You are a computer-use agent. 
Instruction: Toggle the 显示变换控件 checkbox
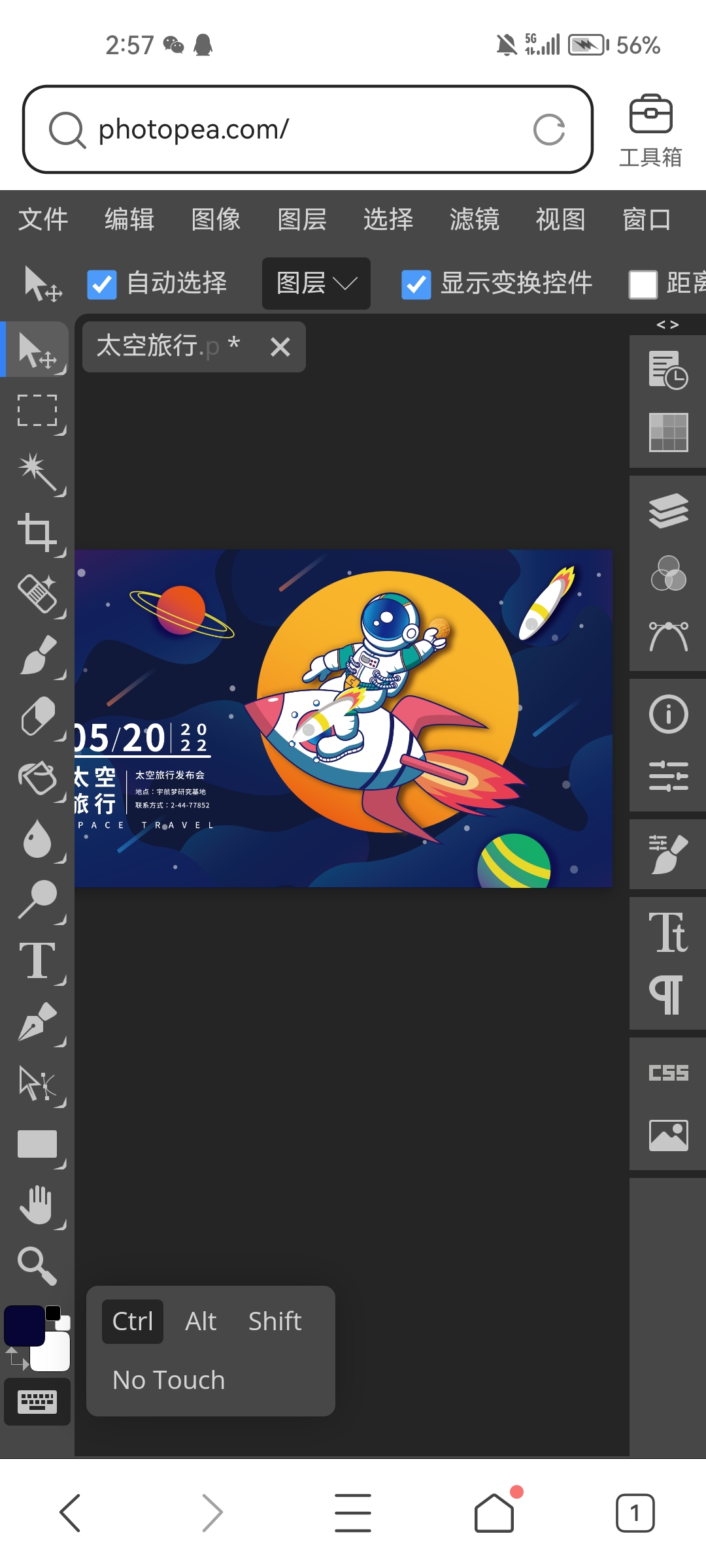416,284
